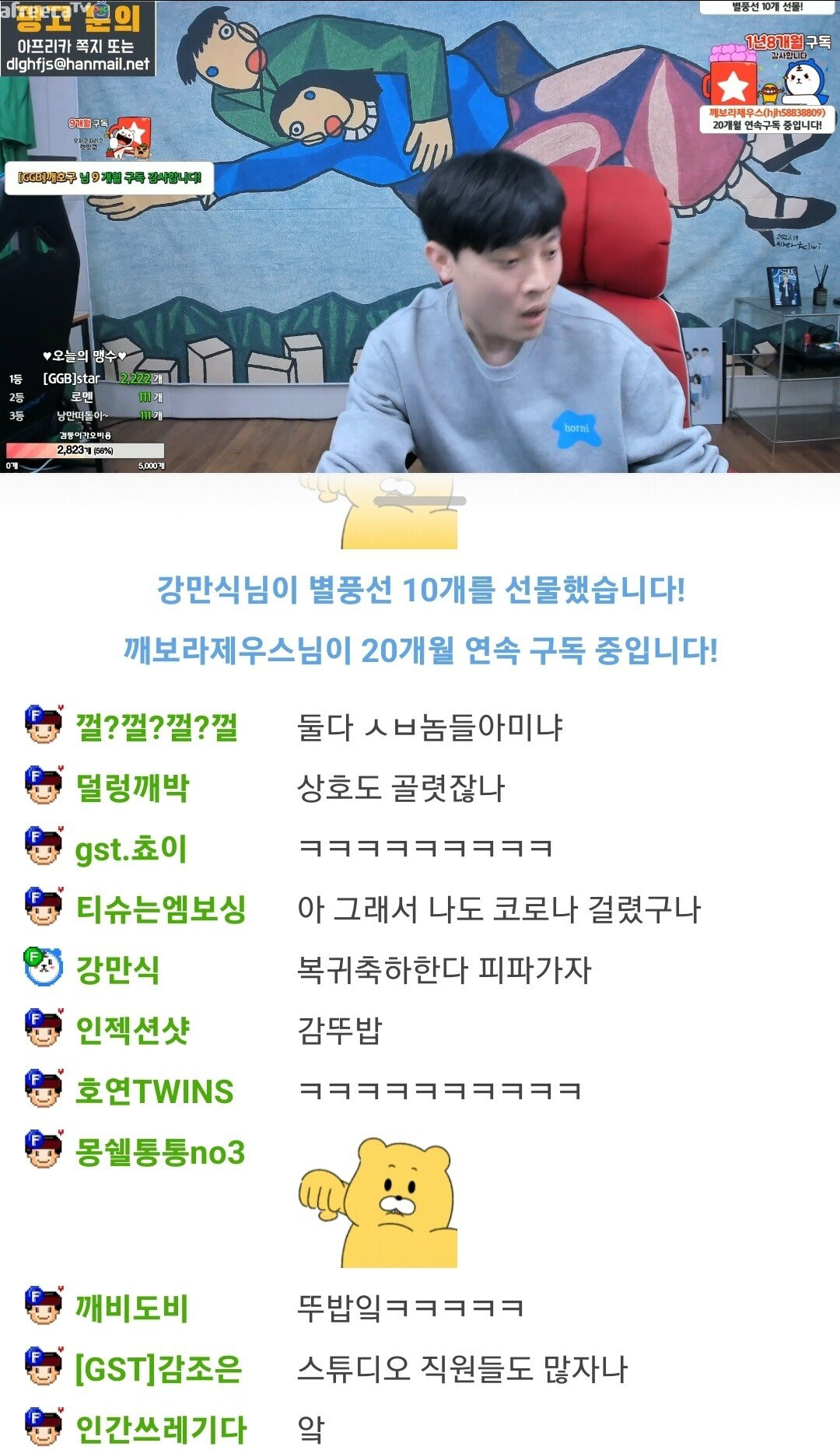Screen dimensions: 840x1450
Task: Tap the live stream video to show controls
Action: pos(420,236)
